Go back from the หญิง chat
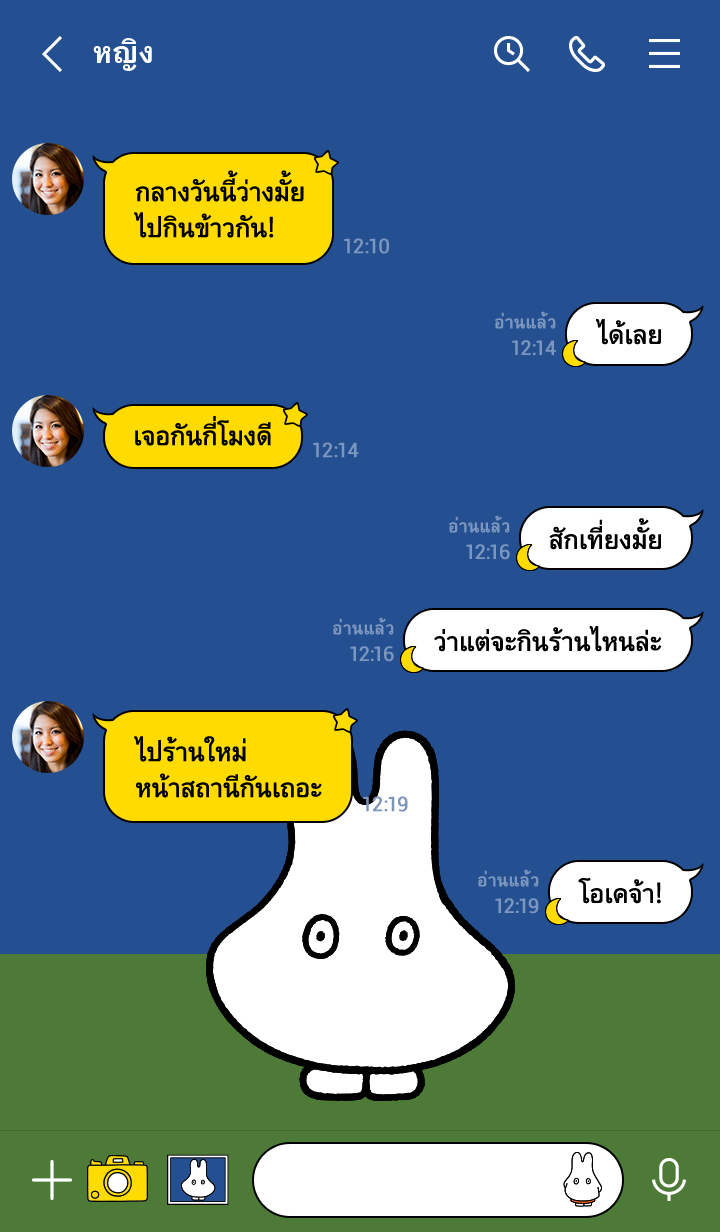The image size is (720, 1232). click(52, 54)
